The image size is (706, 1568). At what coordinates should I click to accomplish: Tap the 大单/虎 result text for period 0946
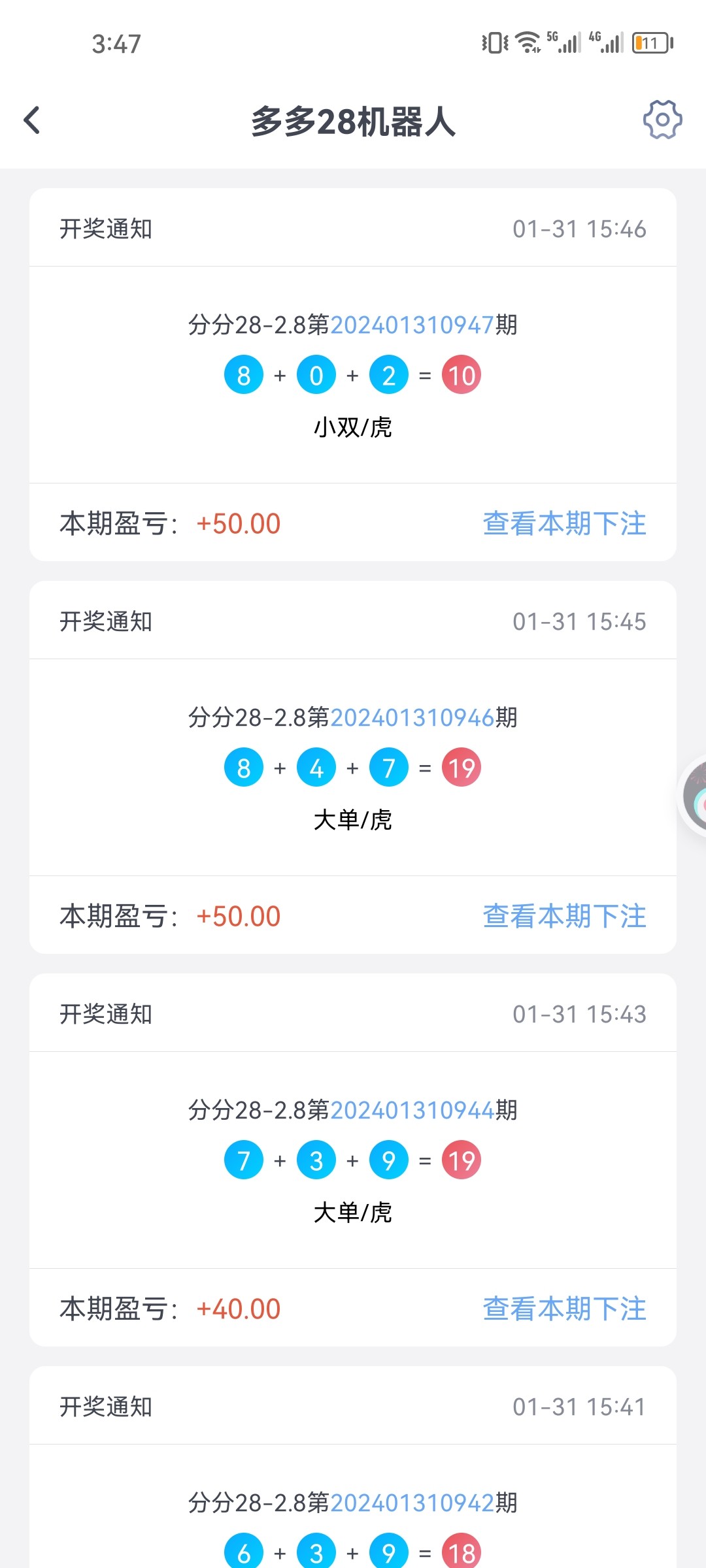tap(353, 821)
